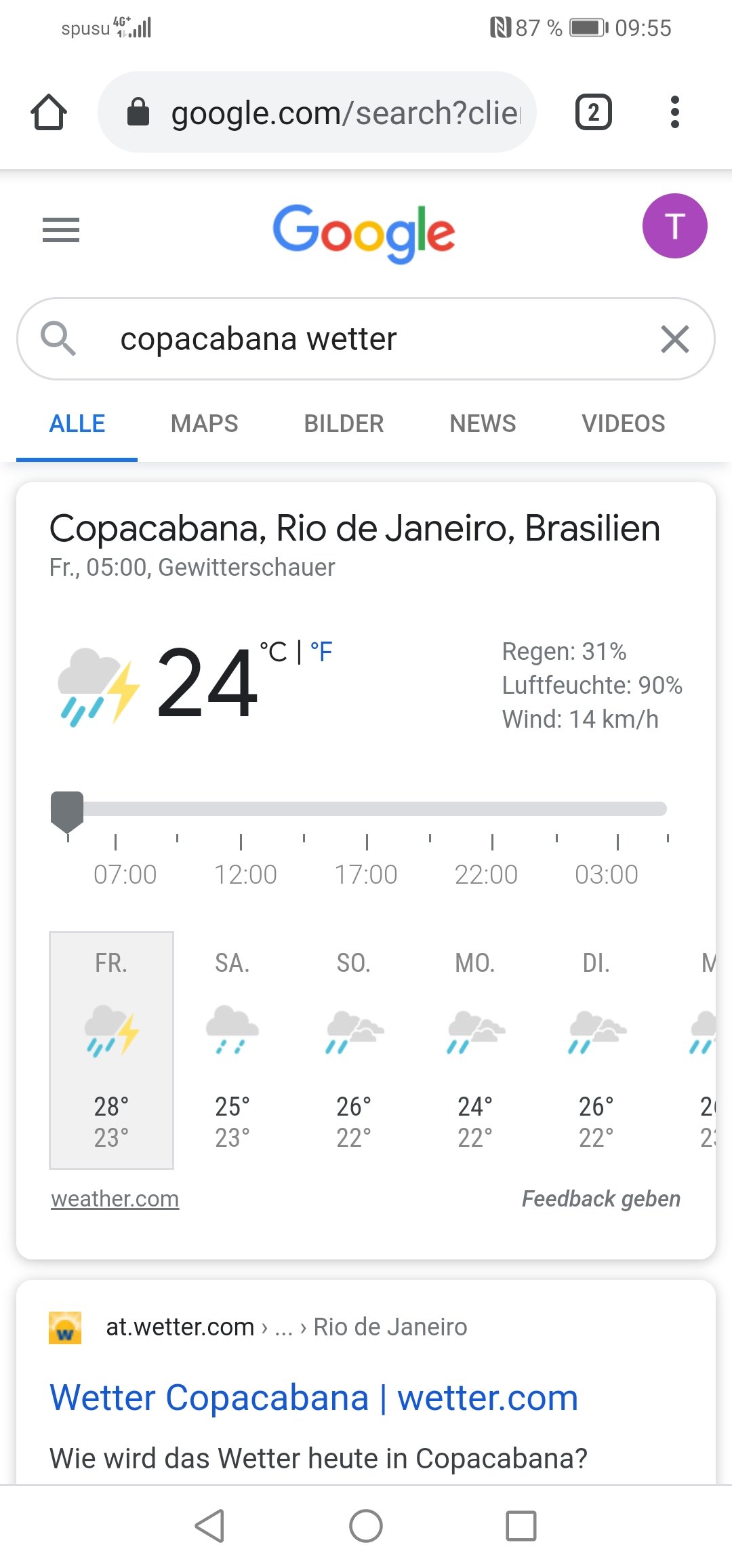Viewport: 732px width, 1568px height.
Task: Open the weather.com source link
Action: point(115,1199)
